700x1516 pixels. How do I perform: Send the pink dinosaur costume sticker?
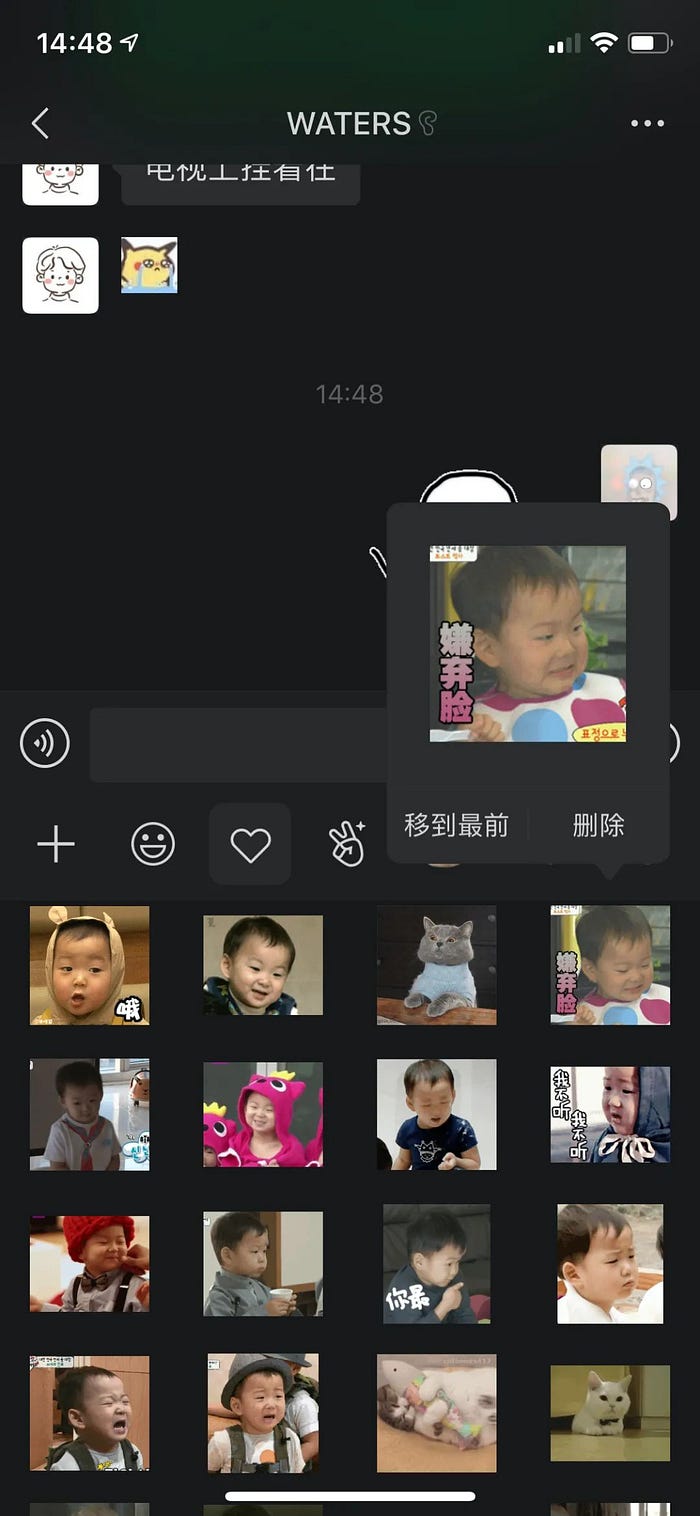(x=263, y=1114)
